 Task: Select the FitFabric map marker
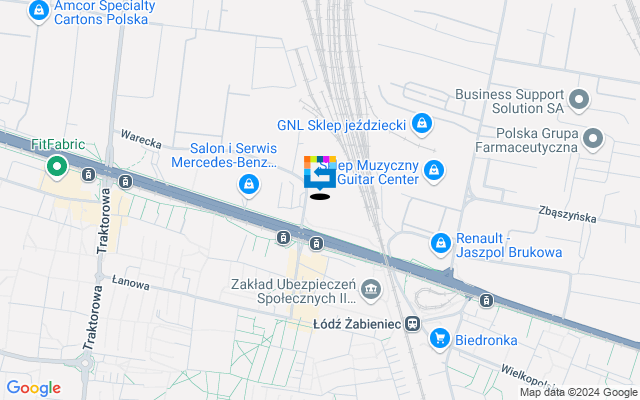point(58,166)
